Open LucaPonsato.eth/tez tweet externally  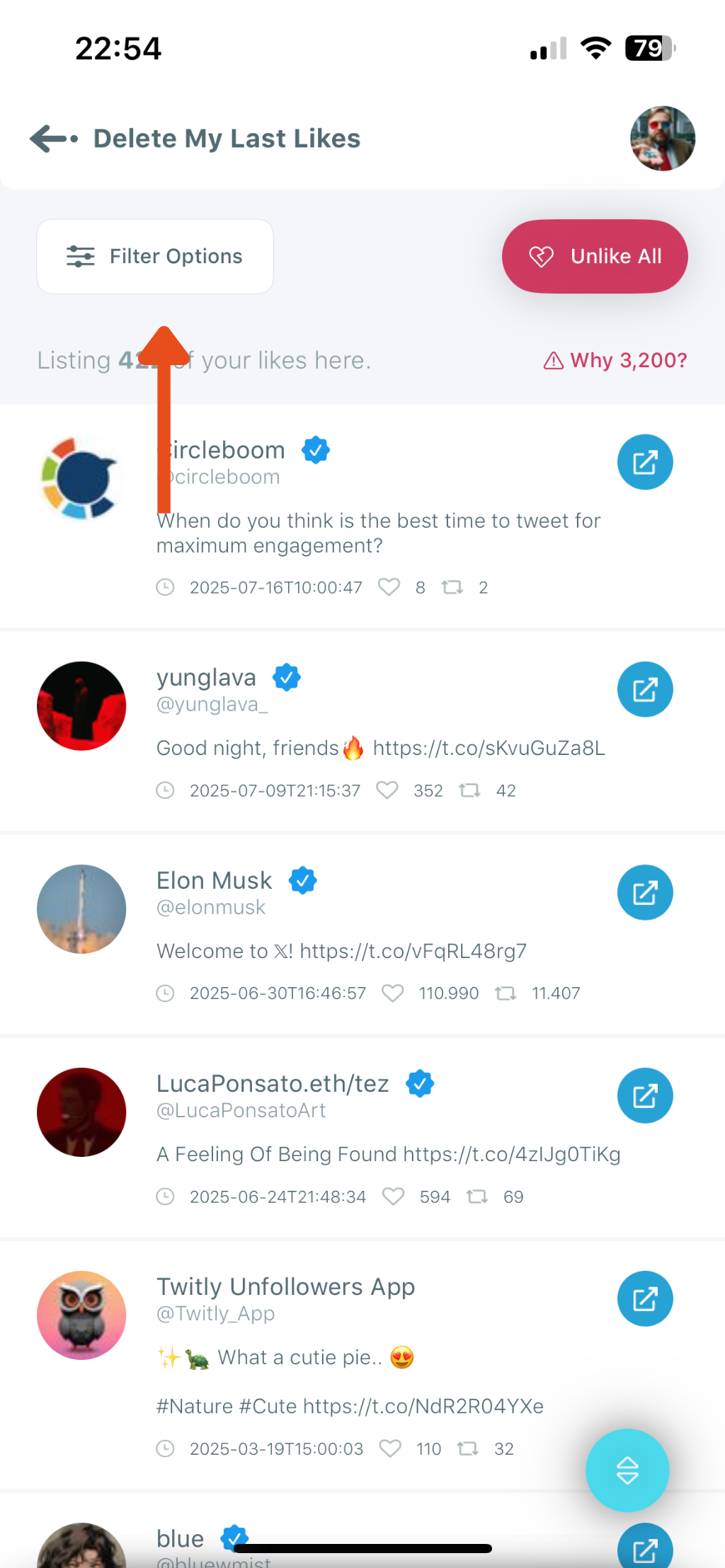coord(644,1095)
